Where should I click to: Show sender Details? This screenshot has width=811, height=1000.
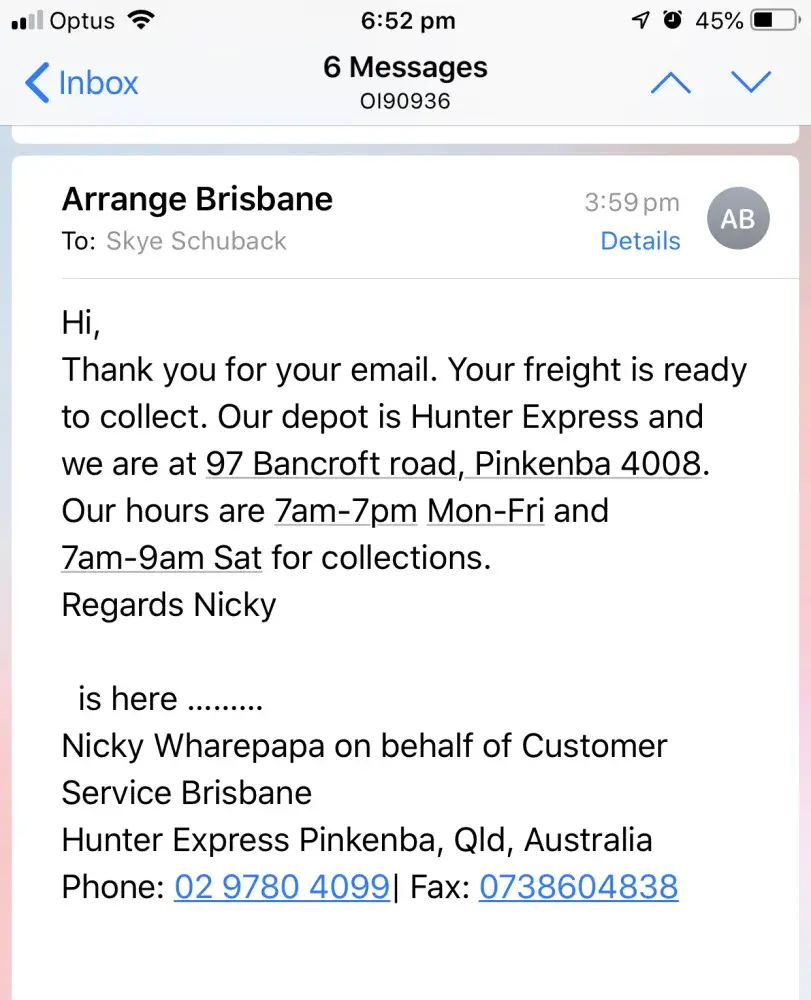640,241
